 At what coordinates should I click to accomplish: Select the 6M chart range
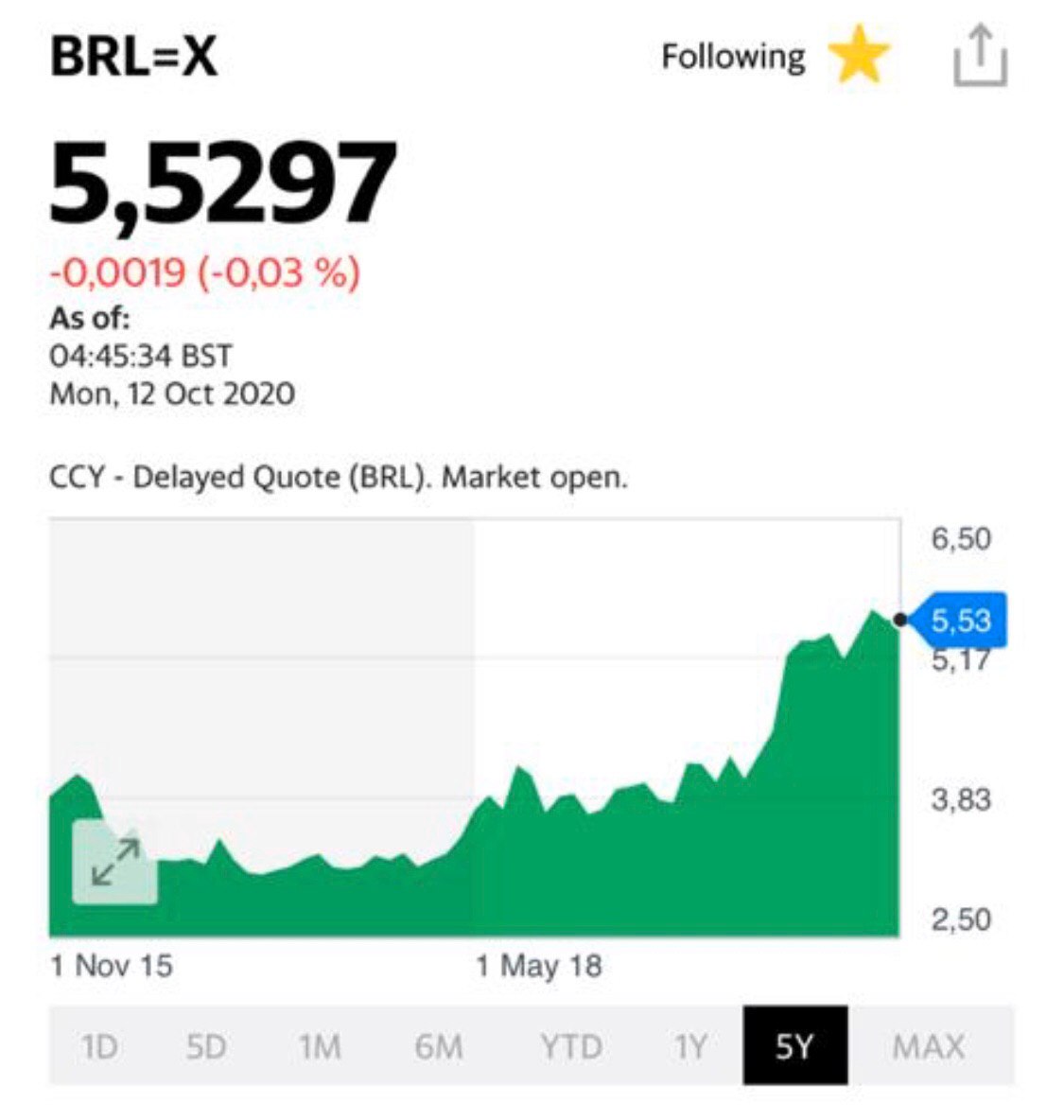(x=439, y=1047)
